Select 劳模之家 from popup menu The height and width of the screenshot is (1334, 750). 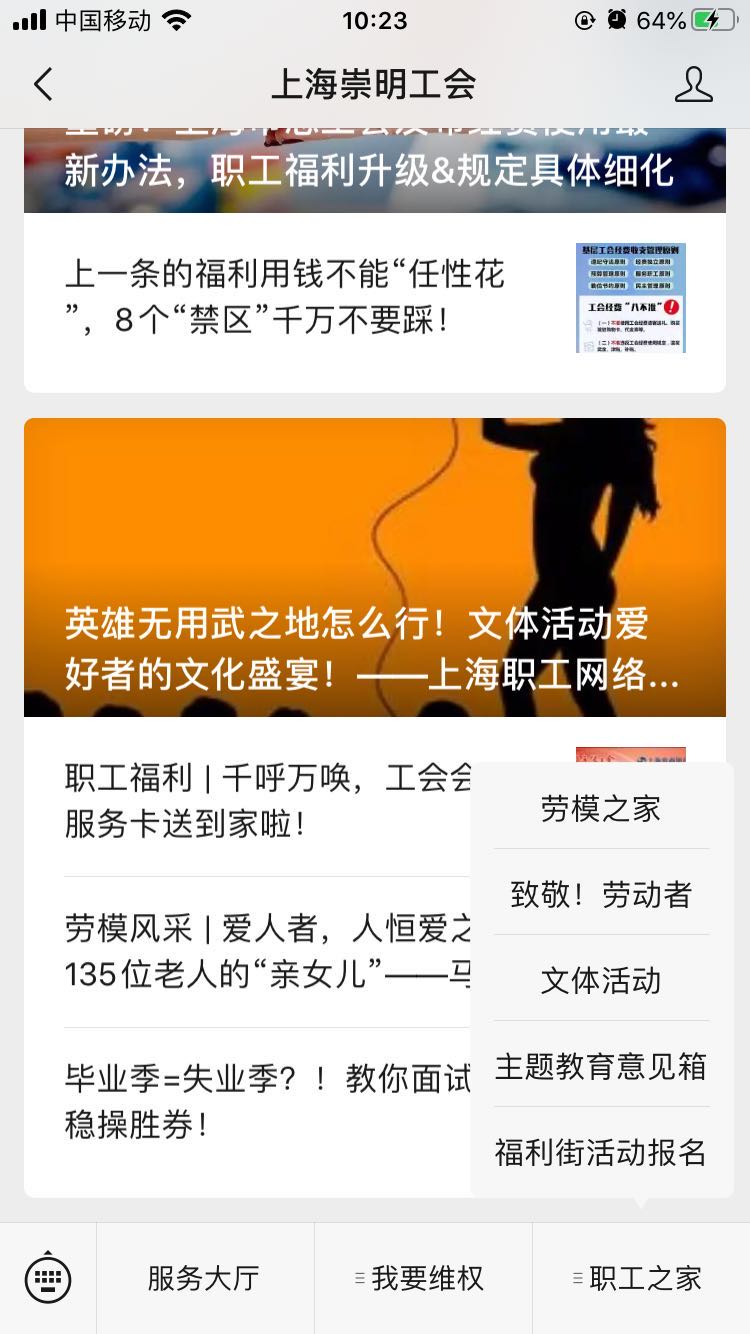pos(601,808)
